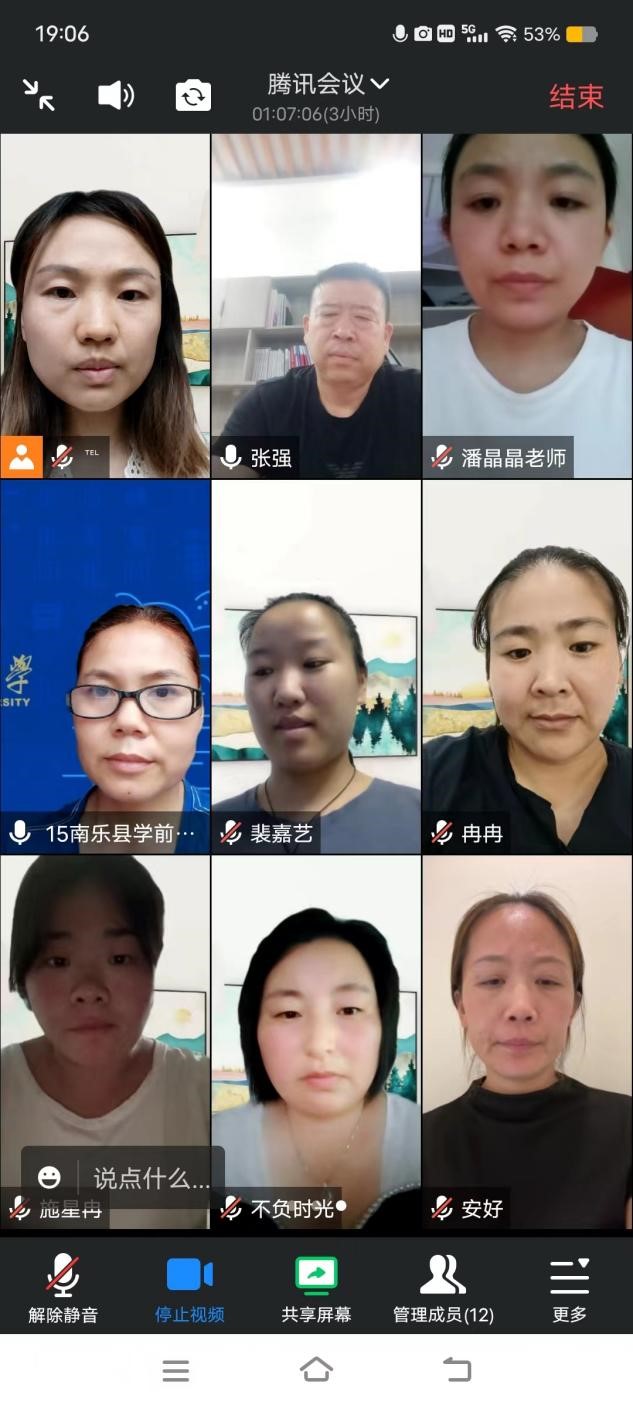Screen dimensions: 633x1408
Task: Tap the 说点什么 chat input
Action: (151, 1178)
